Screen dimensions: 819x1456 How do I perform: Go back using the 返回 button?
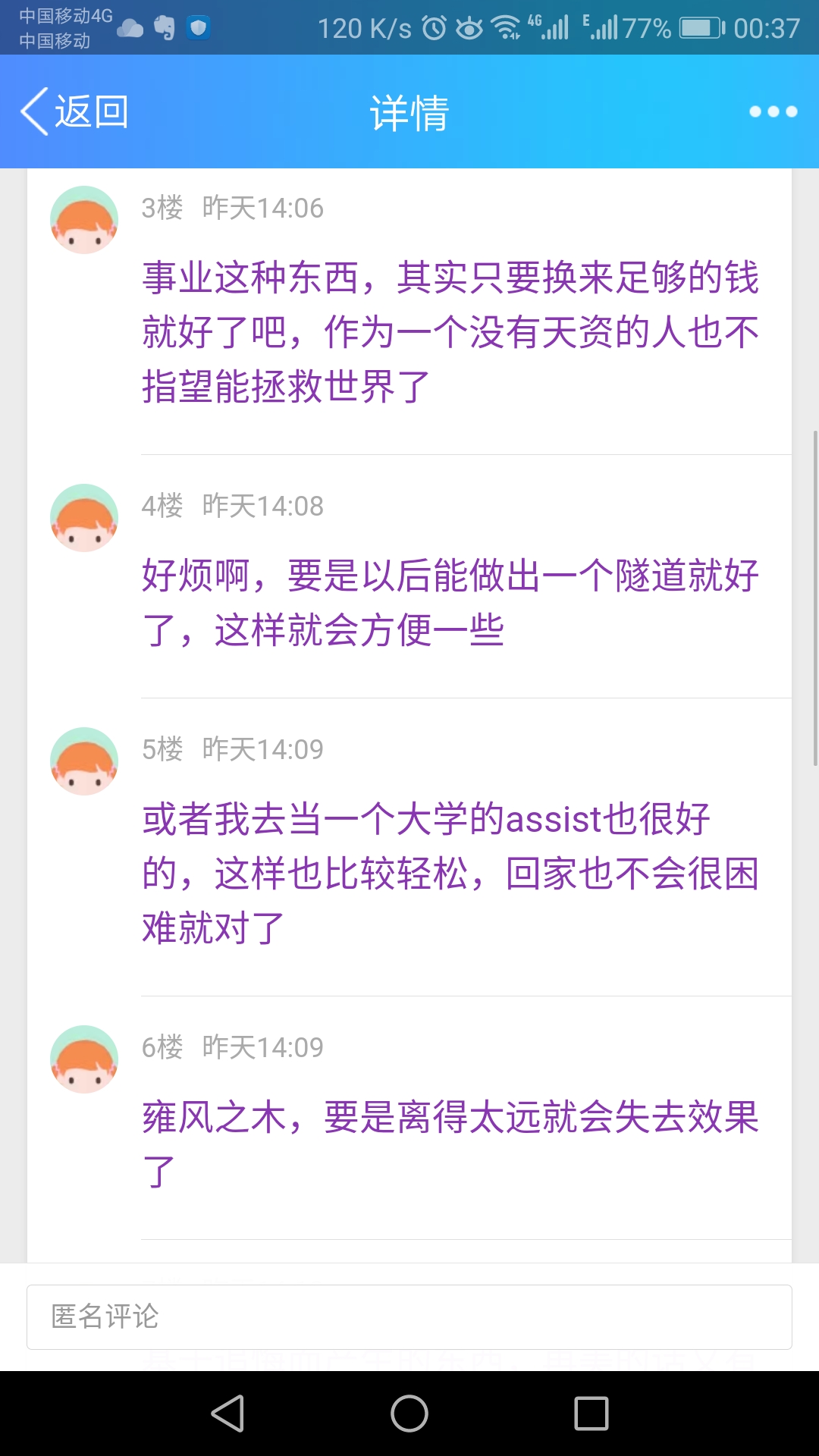point(74,111)
